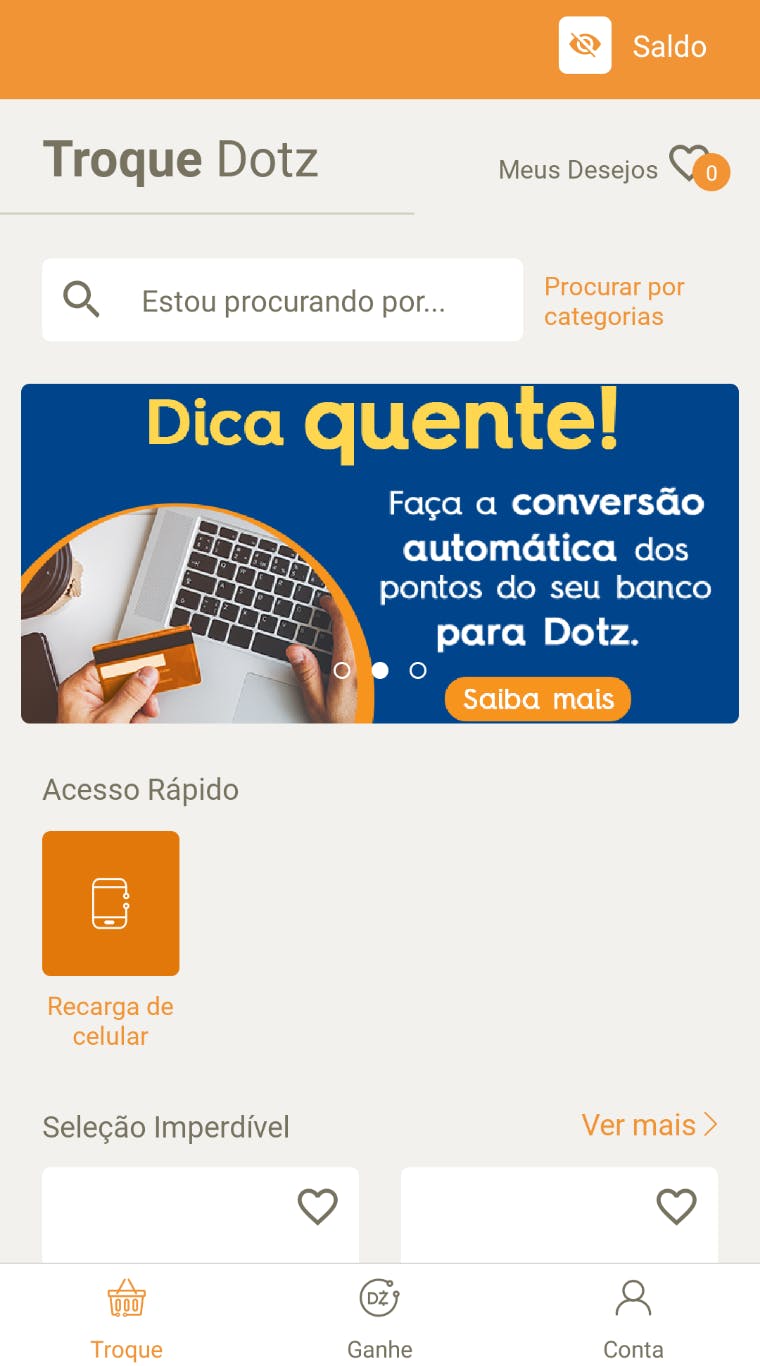The height and width of the screenshot is (1366, 760).
Task: Favorite the left Seleção Imperdível product
Action: coord(318,1208)
